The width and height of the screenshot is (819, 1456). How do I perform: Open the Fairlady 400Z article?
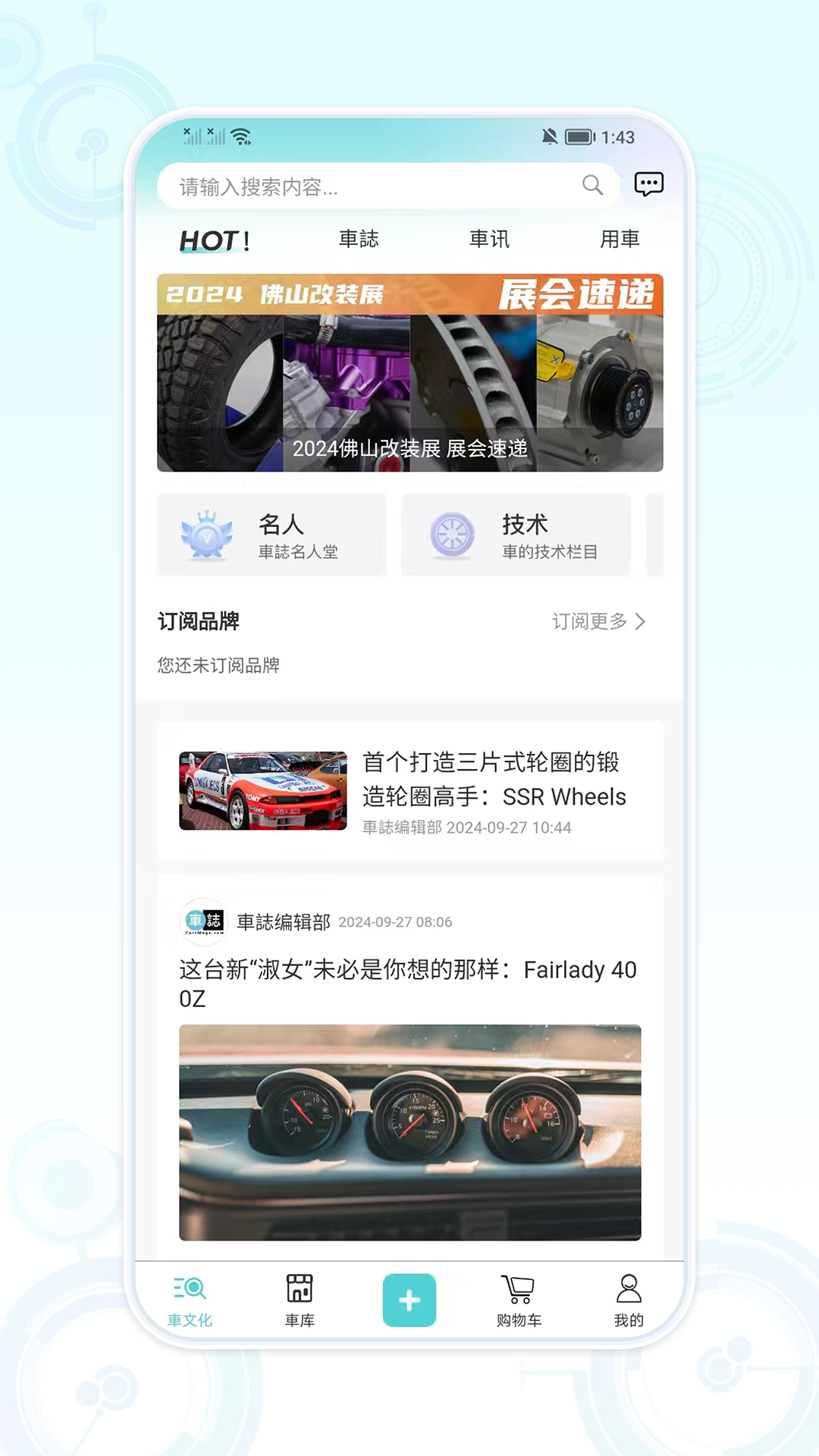click(x=409, y=984)
